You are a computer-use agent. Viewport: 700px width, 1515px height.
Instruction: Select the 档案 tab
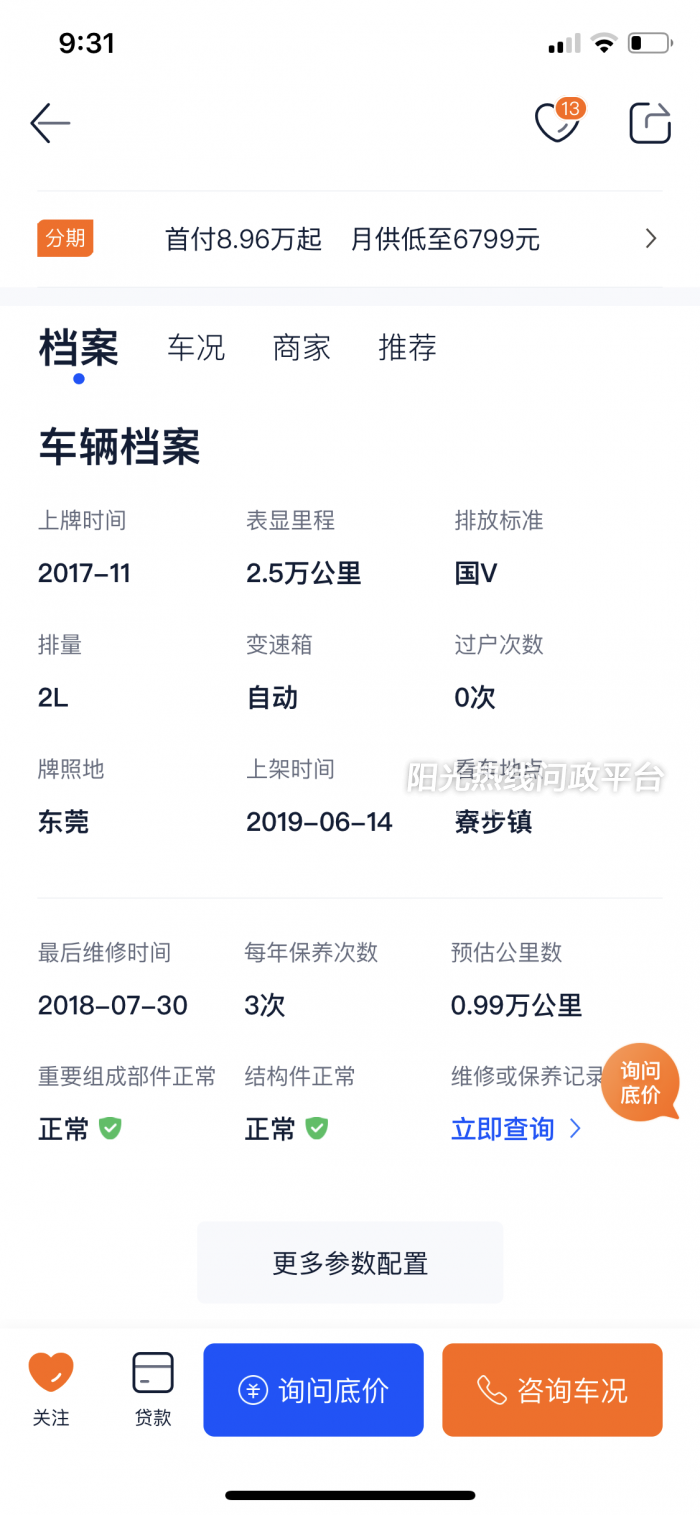79,349
